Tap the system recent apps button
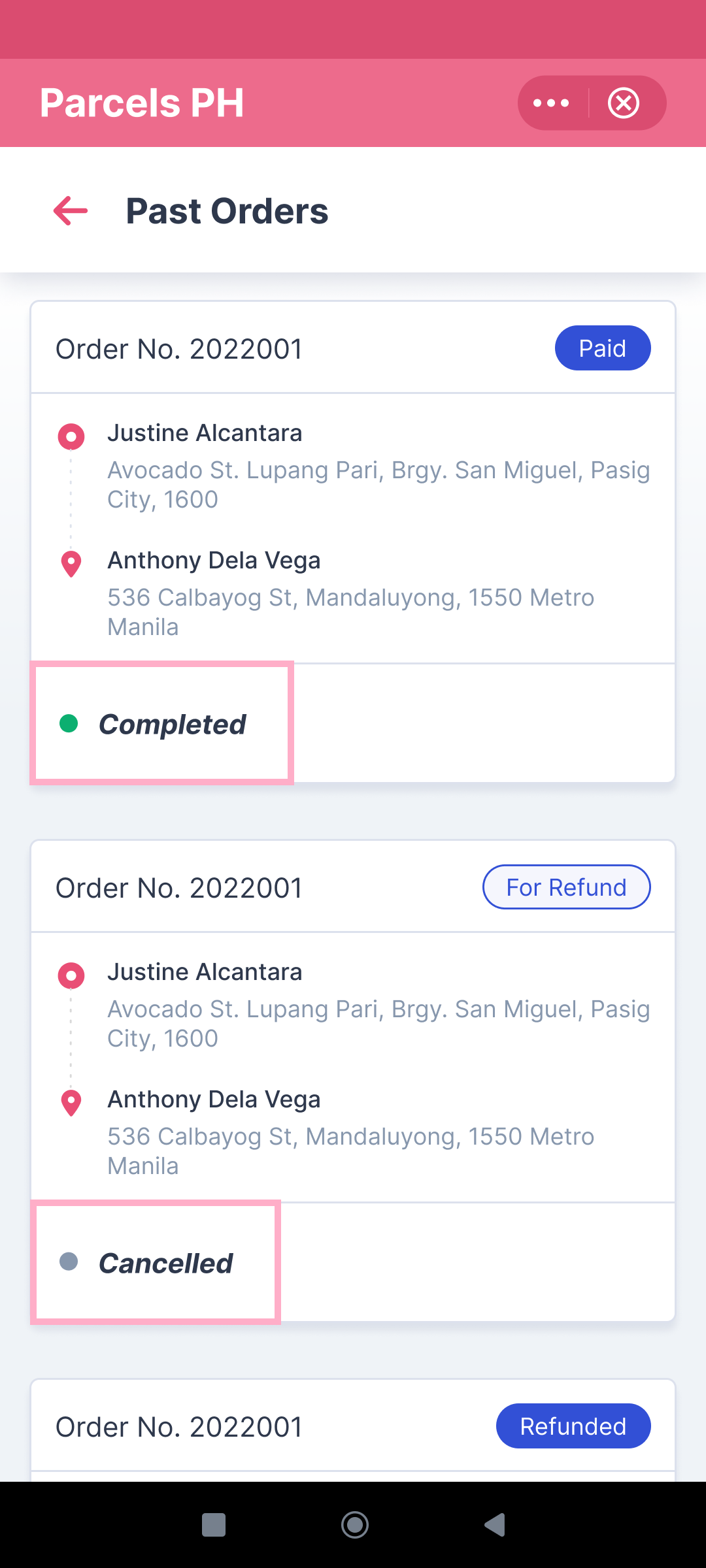 point(214,1525)
